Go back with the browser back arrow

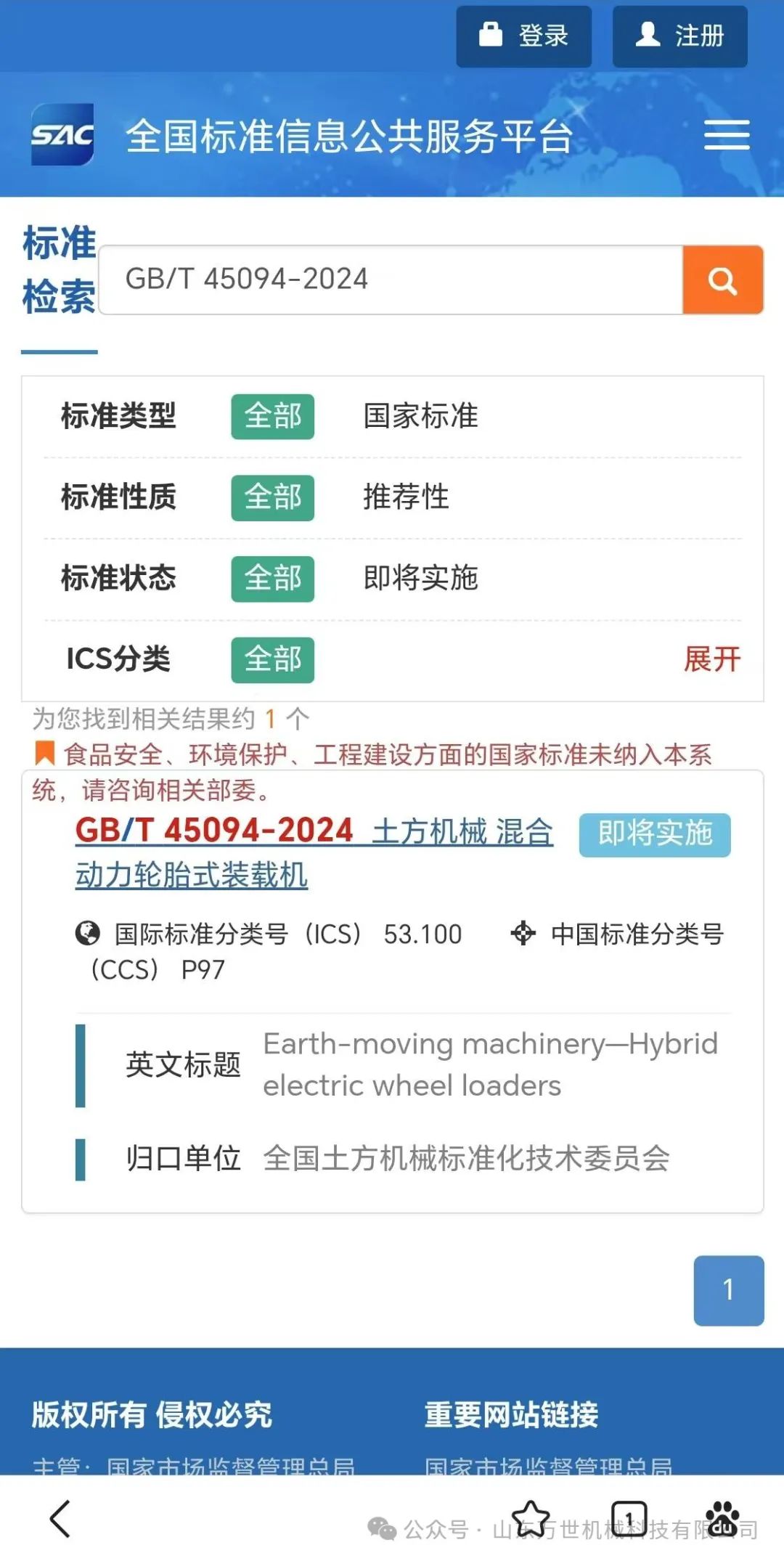(x=61, y=1518)
